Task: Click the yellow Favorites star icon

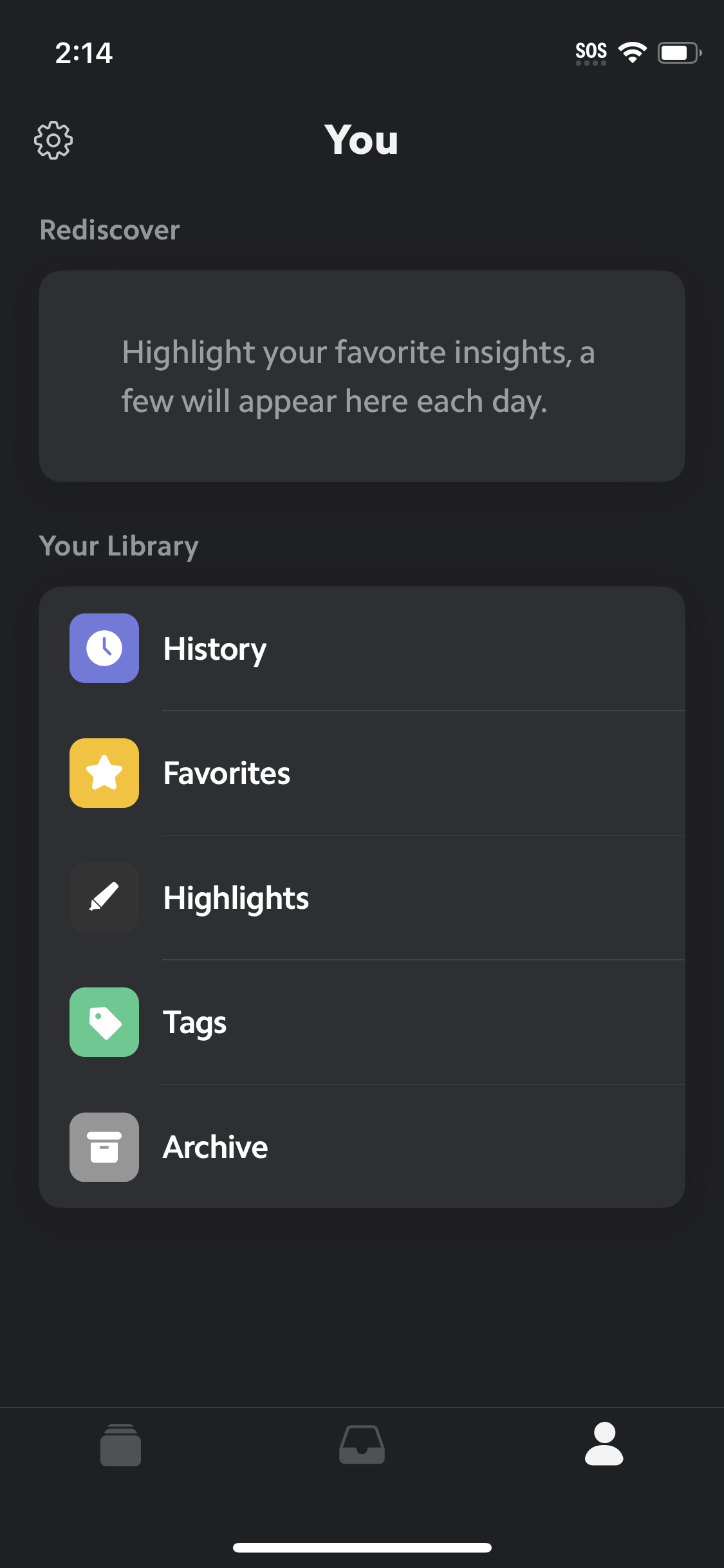Action: coord(104,772)
